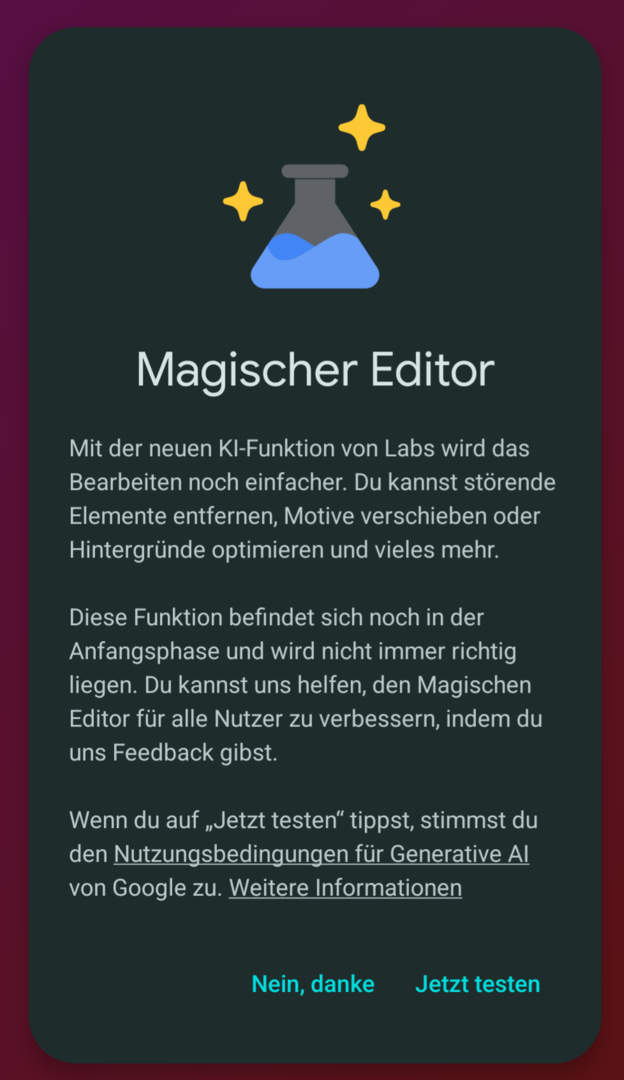The height and width of the screenshot is (1080, 624).
Task: Tap Jetzt testen to try Magic Editor
Action: (x=477, y=984)
